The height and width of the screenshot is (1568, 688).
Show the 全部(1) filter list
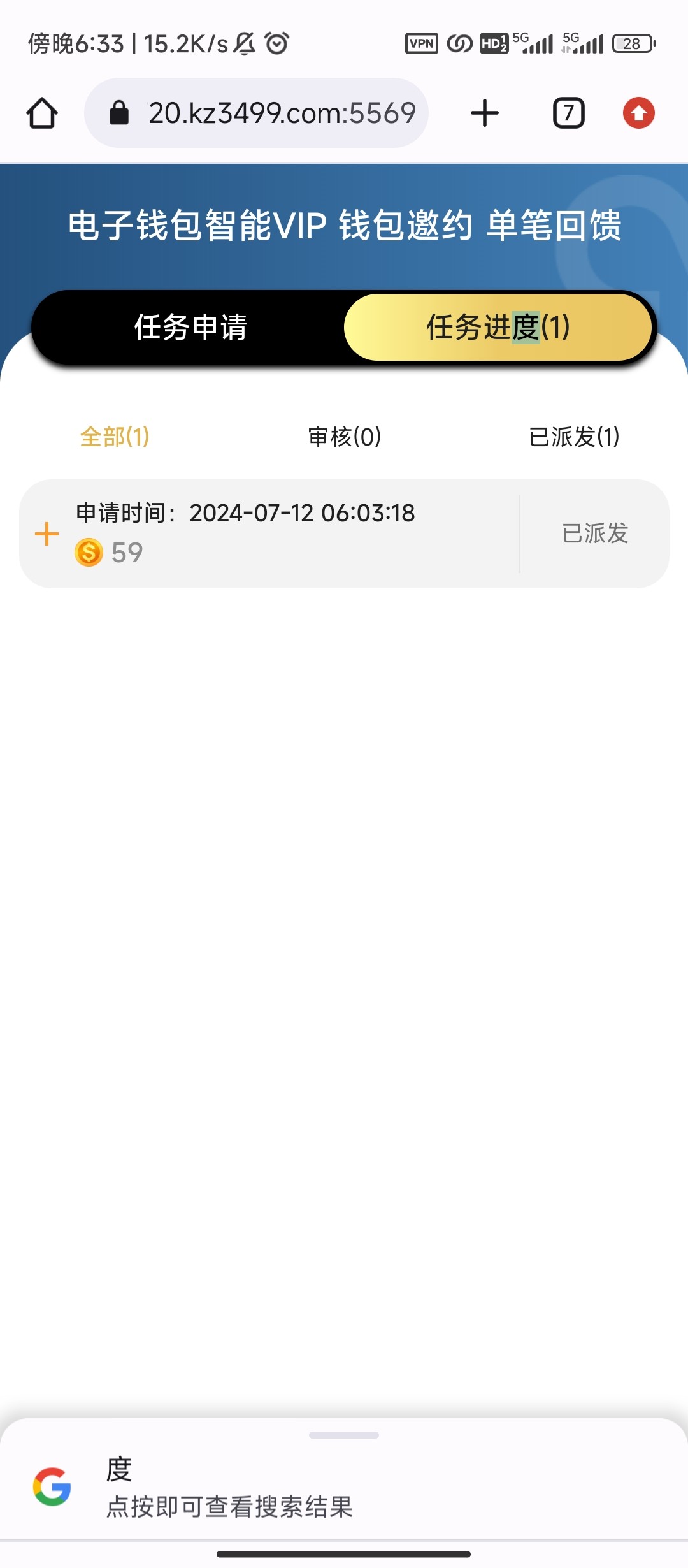point(115,437)
